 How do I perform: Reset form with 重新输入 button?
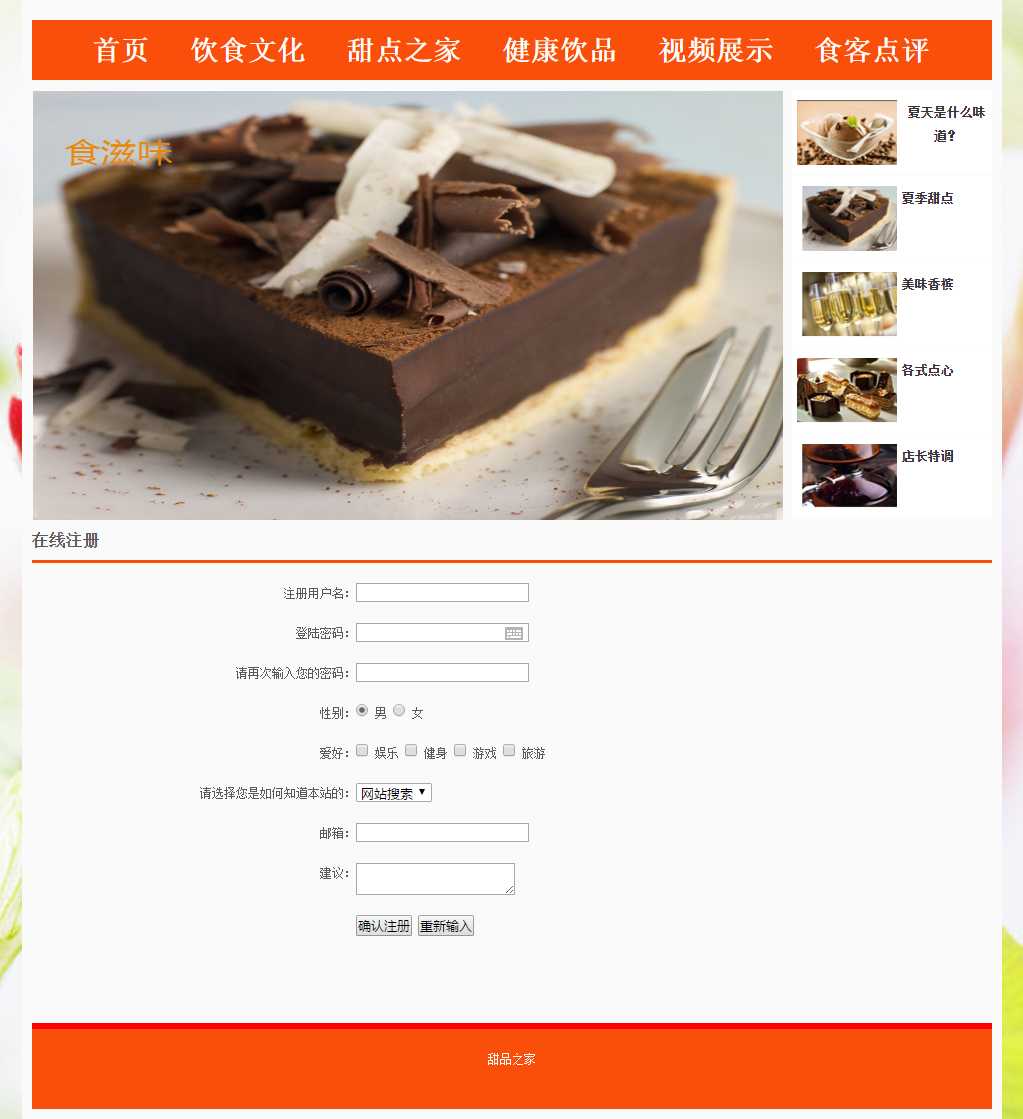[445, 926]
